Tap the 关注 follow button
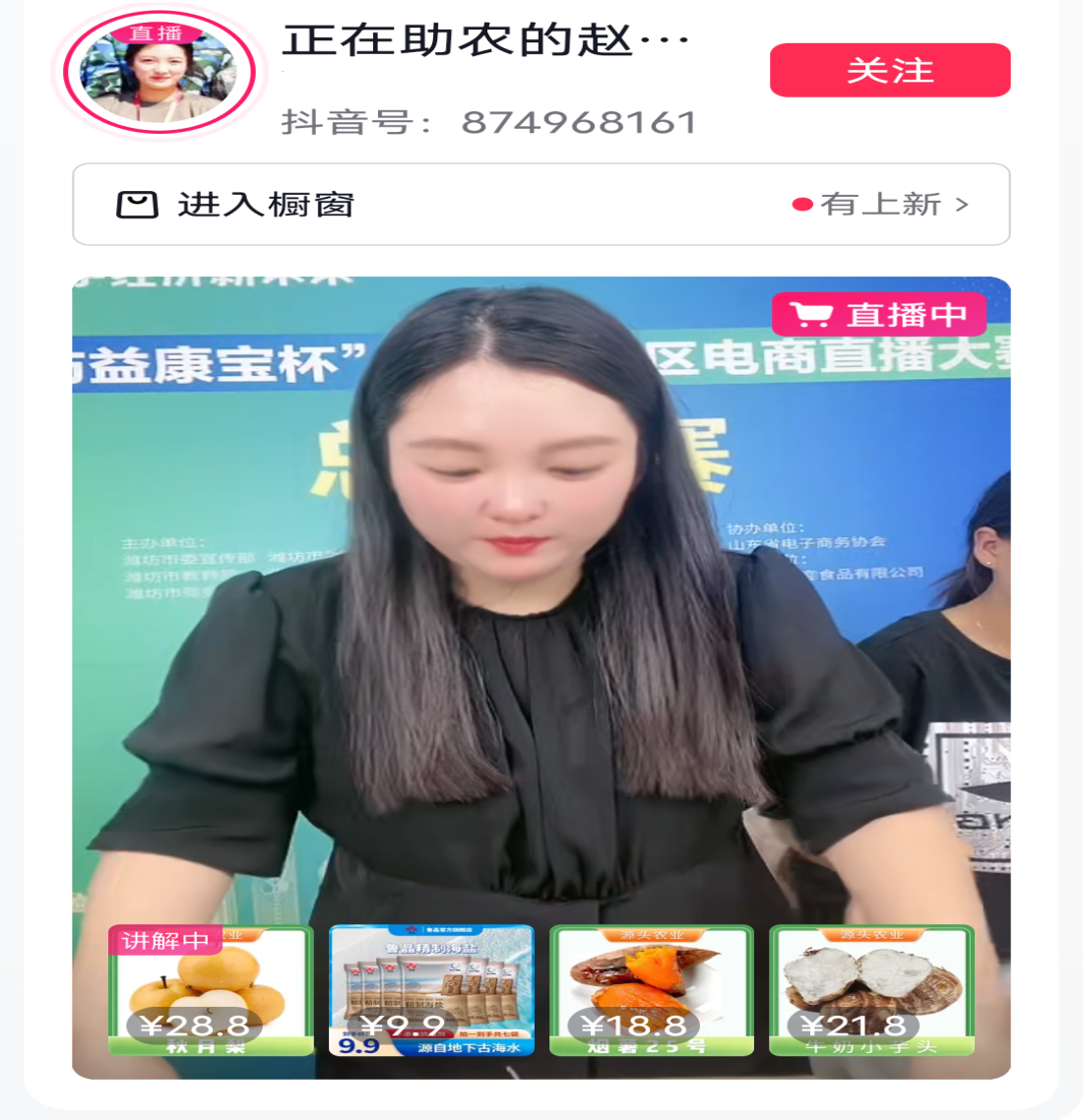Screen dimensions: 1083x1120 coord(889,70)
